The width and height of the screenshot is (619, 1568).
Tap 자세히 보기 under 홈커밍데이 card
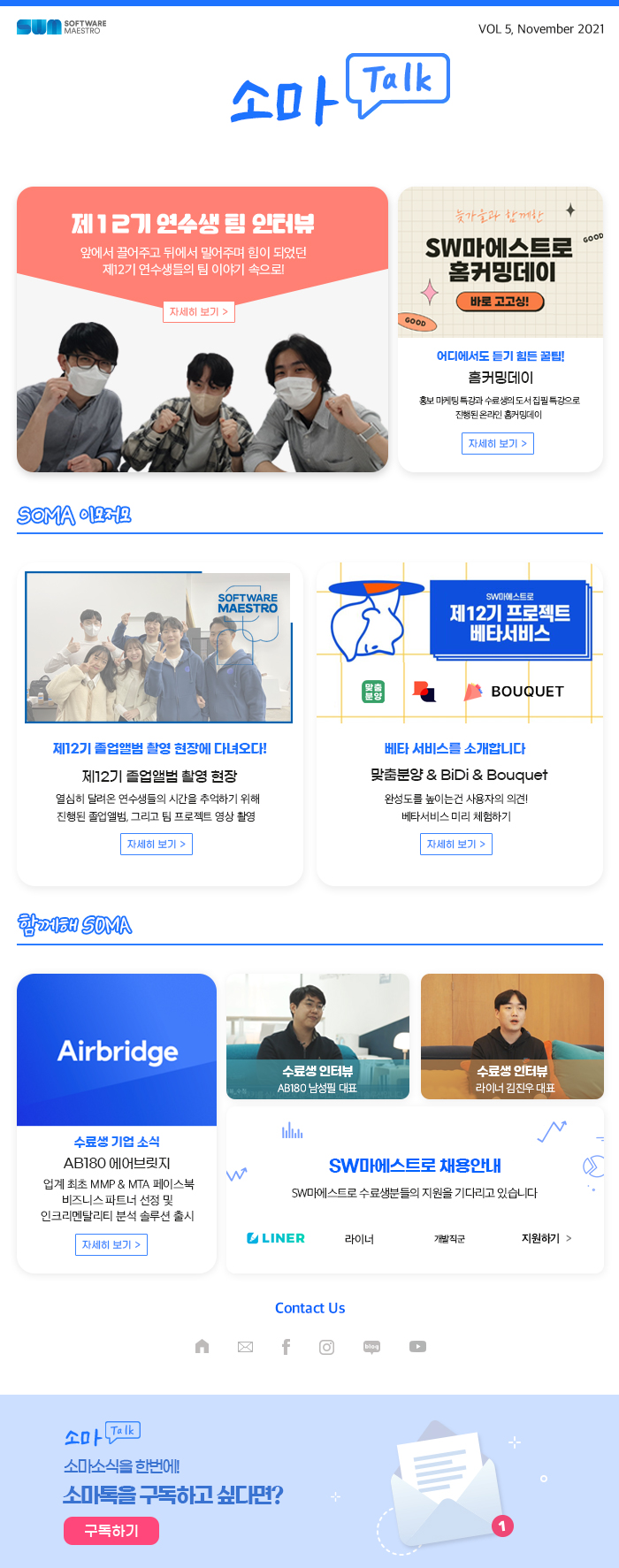(x=498, y=443)
